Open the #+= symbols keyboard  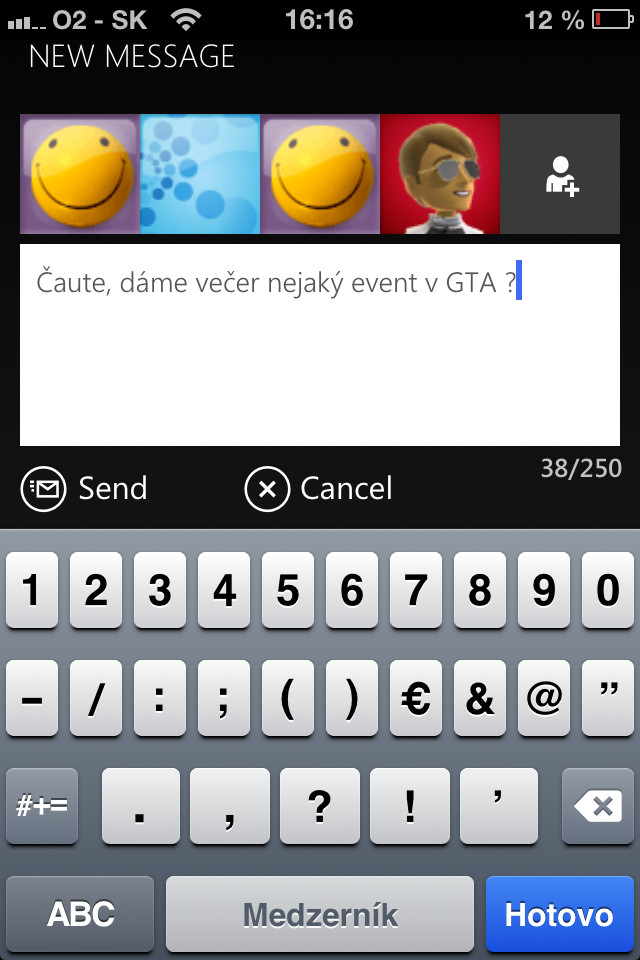pos(42,806)
